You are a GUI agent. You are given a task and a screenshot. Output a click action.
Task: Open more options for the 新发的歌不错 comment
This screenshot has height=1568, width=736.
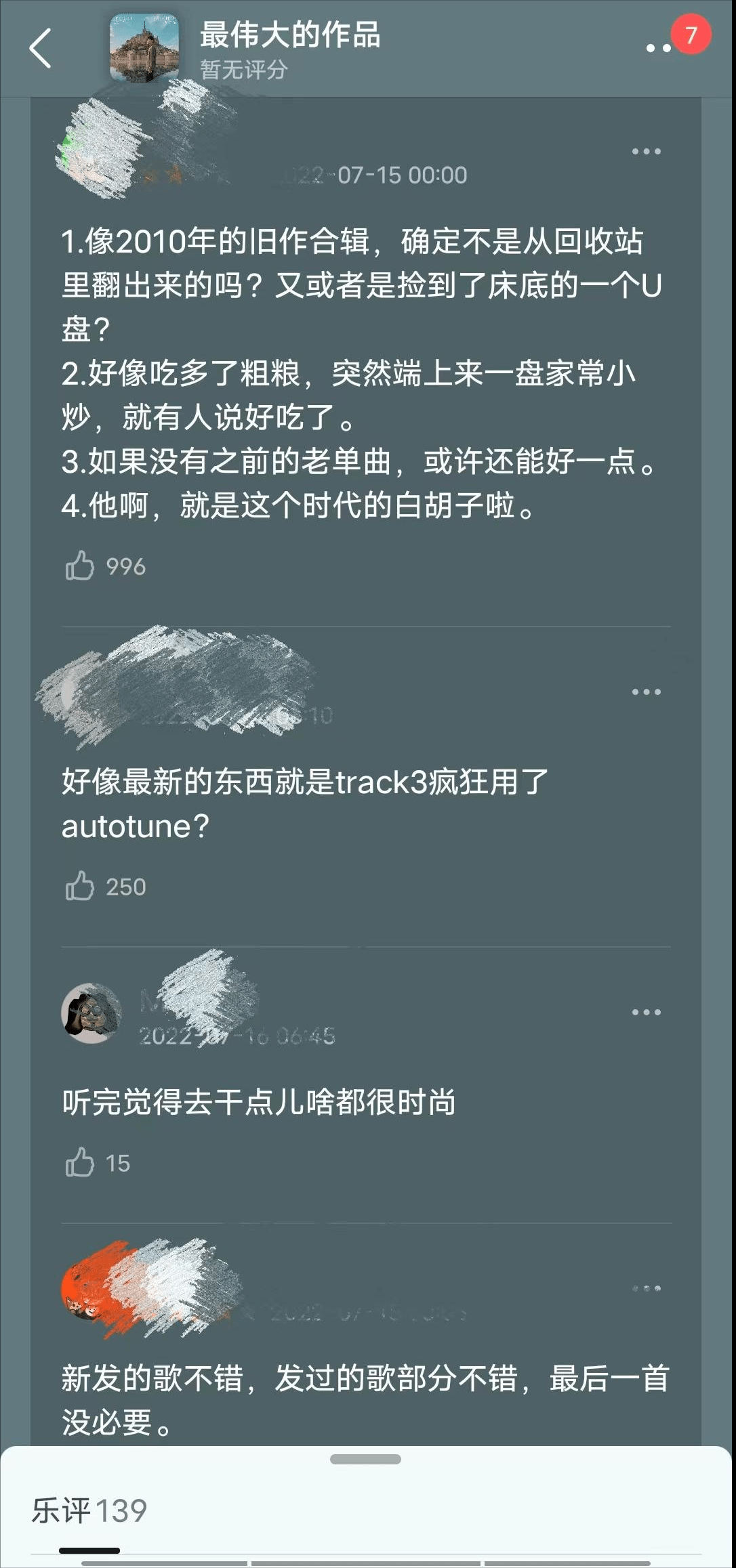[646, 1288]
